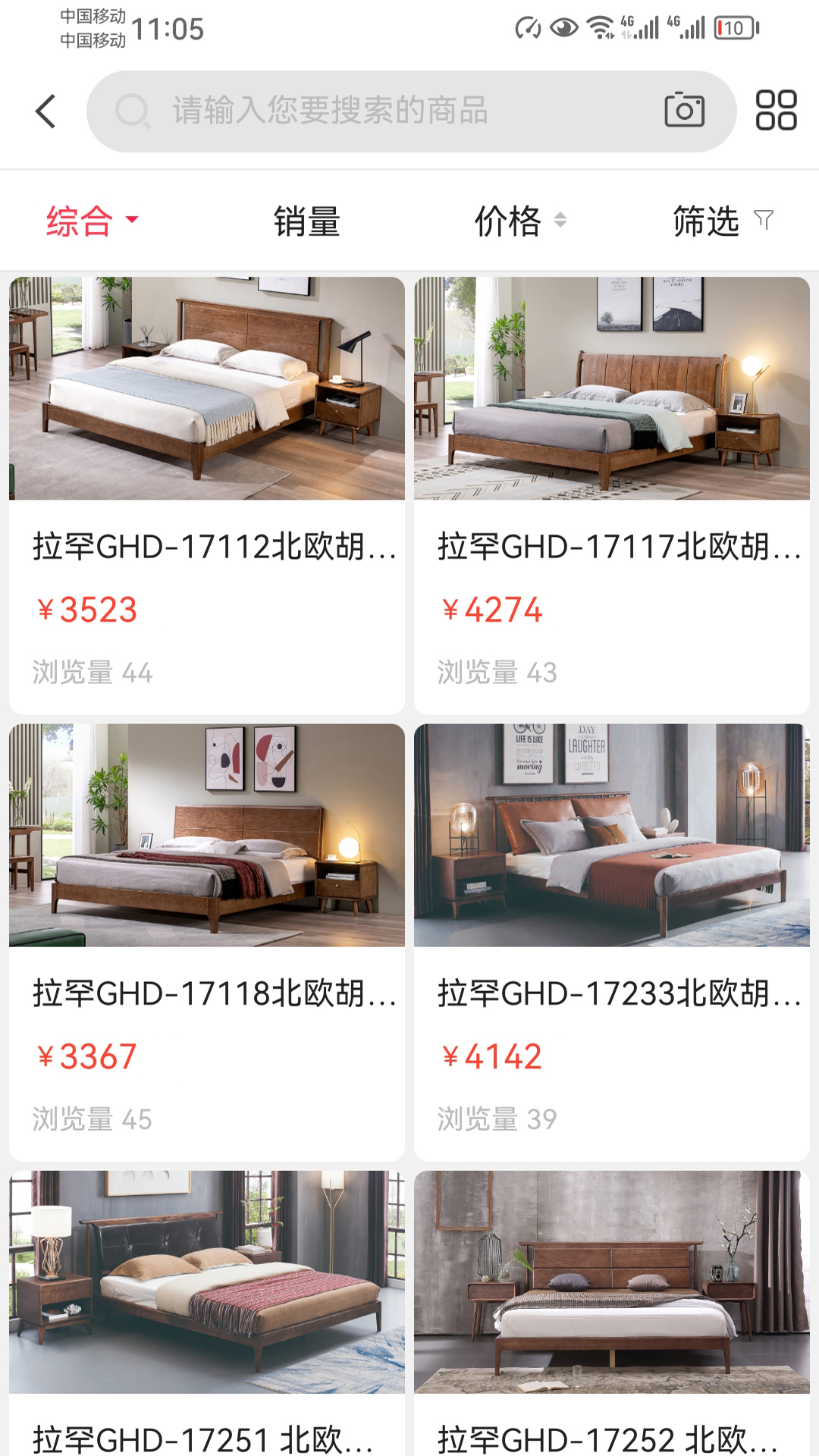View the 拉罕GHD-17118 bed listing
This screenshot has width=819, height=1456.
click(x=207, y=942)
